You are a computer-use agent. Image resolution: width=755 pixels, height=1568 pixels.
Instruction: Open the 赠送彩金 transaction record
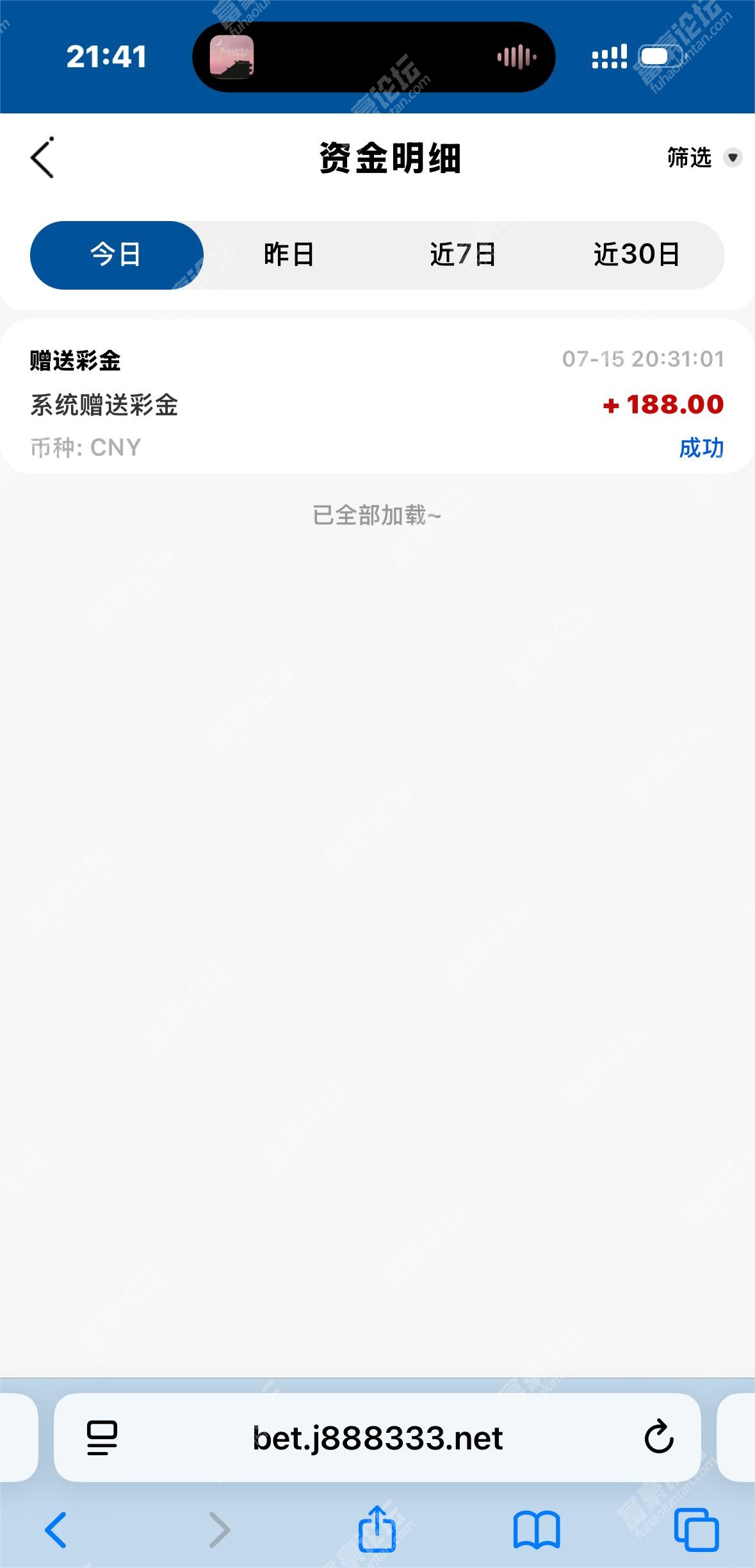click(x=377, y=397)
